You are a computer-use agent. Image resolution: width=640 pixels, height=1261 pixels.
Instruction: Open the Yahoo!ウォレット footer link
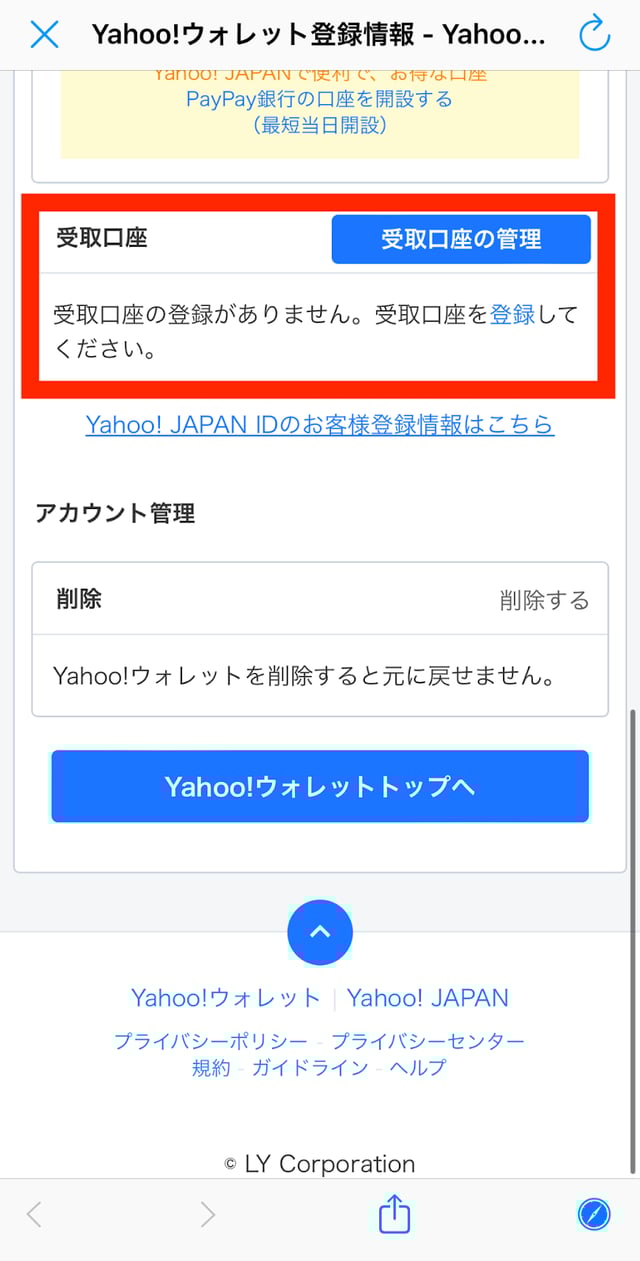(x=226, y=998)
